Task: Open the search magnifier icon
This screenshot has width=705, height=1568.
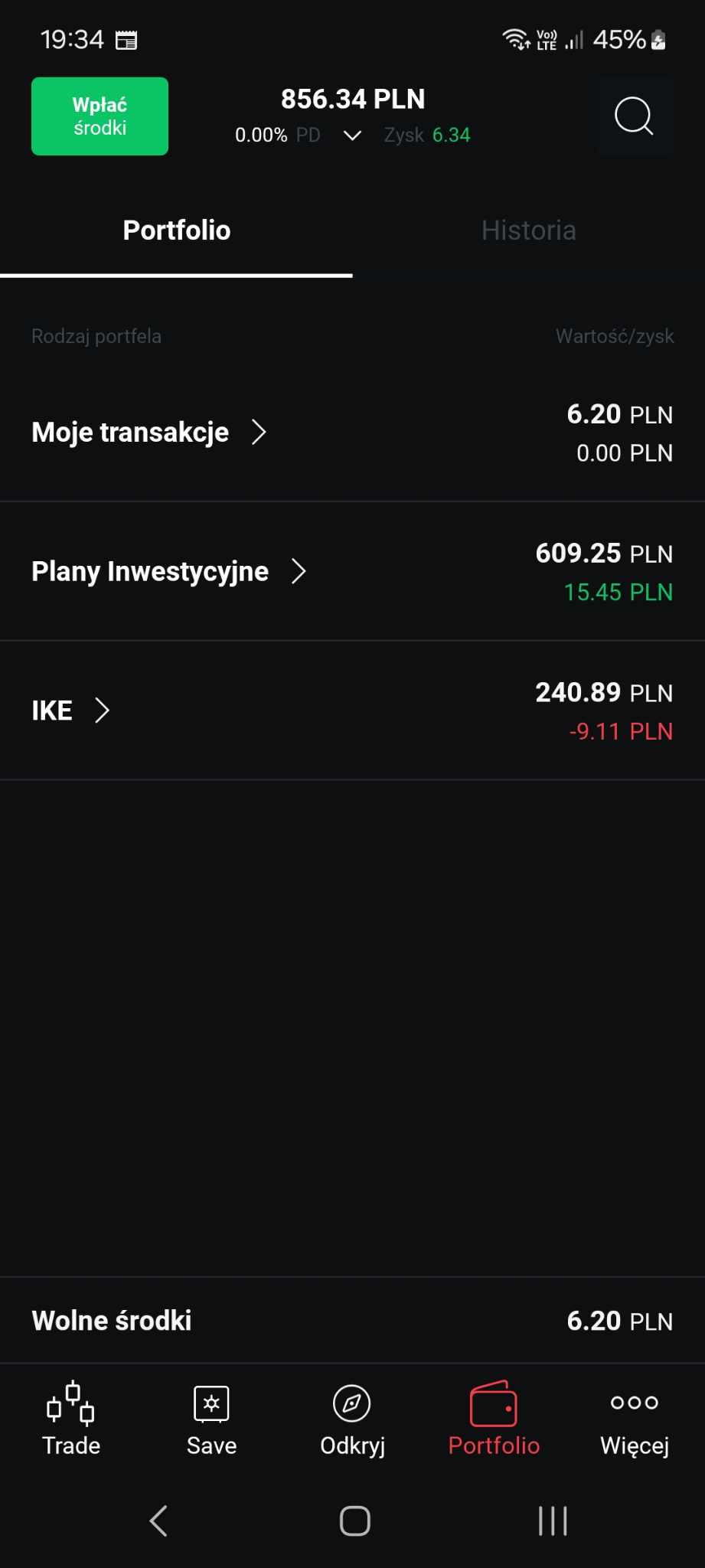Action: tap(634, 116)
